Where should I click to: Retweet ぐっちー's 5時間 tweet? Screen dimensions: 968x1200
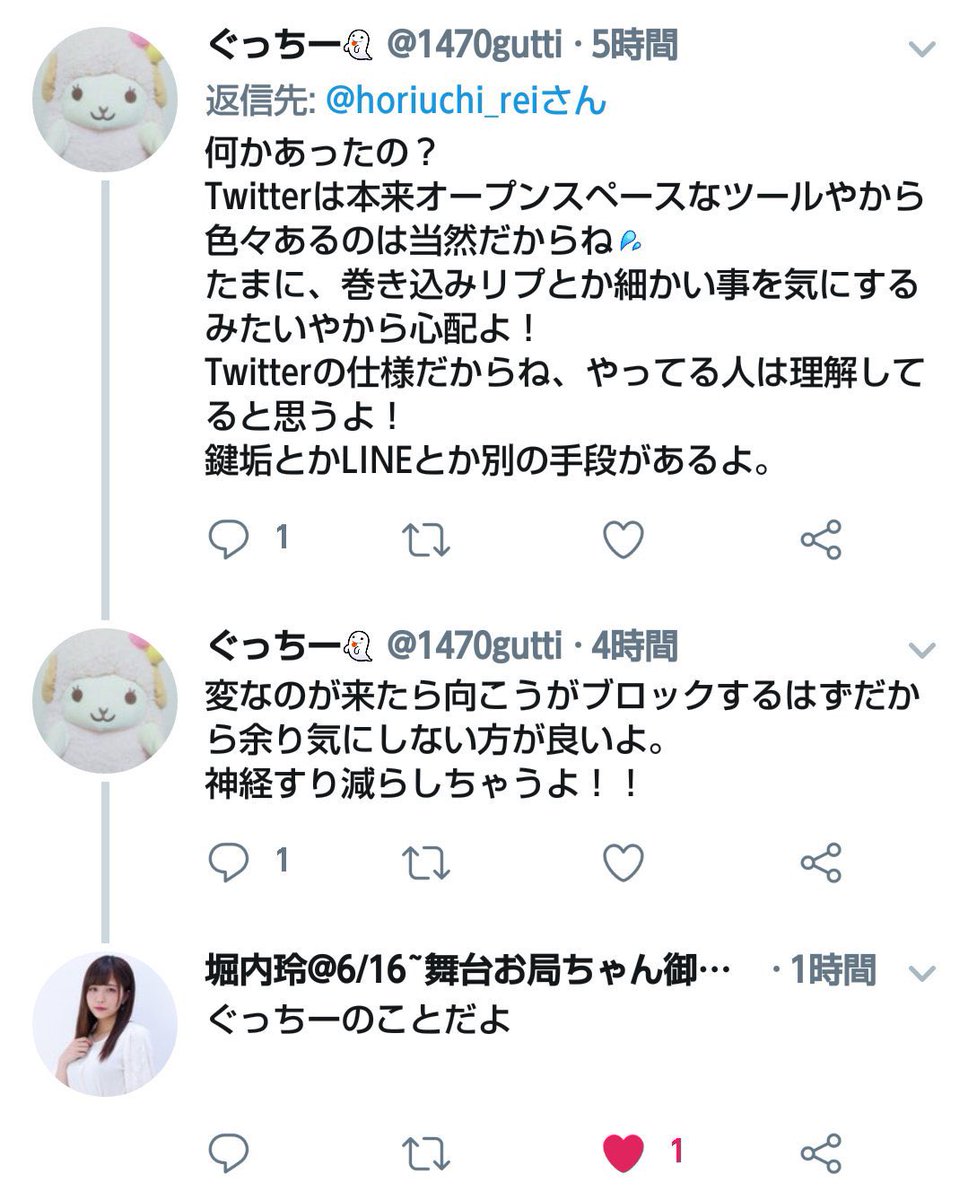(x=426, y=541)
